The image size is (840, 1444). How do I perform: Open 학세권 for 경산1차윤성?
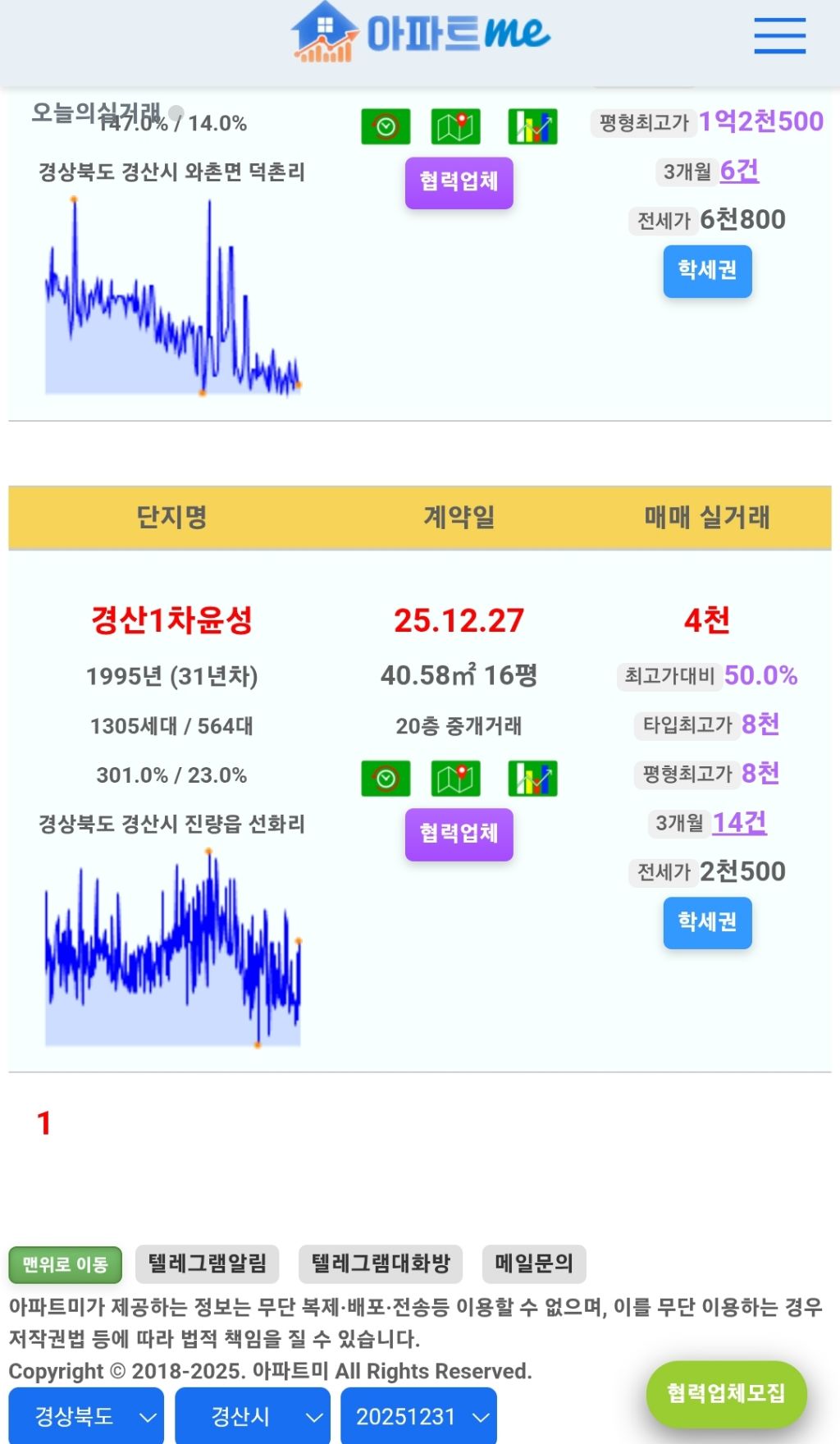coord(707,922)
